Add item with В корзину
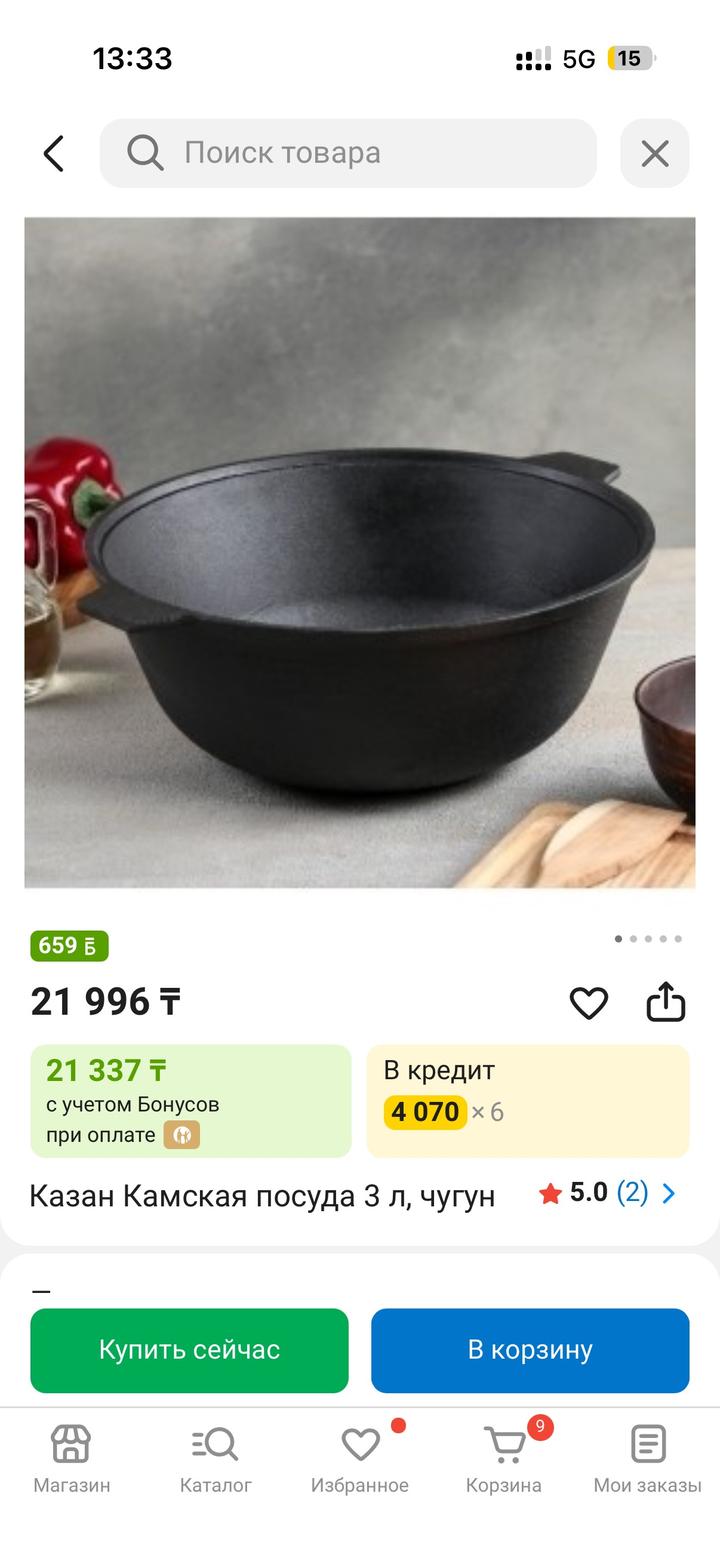Screen dimensions: 720x1565 pyautogui.click(x=530, y=1350)
